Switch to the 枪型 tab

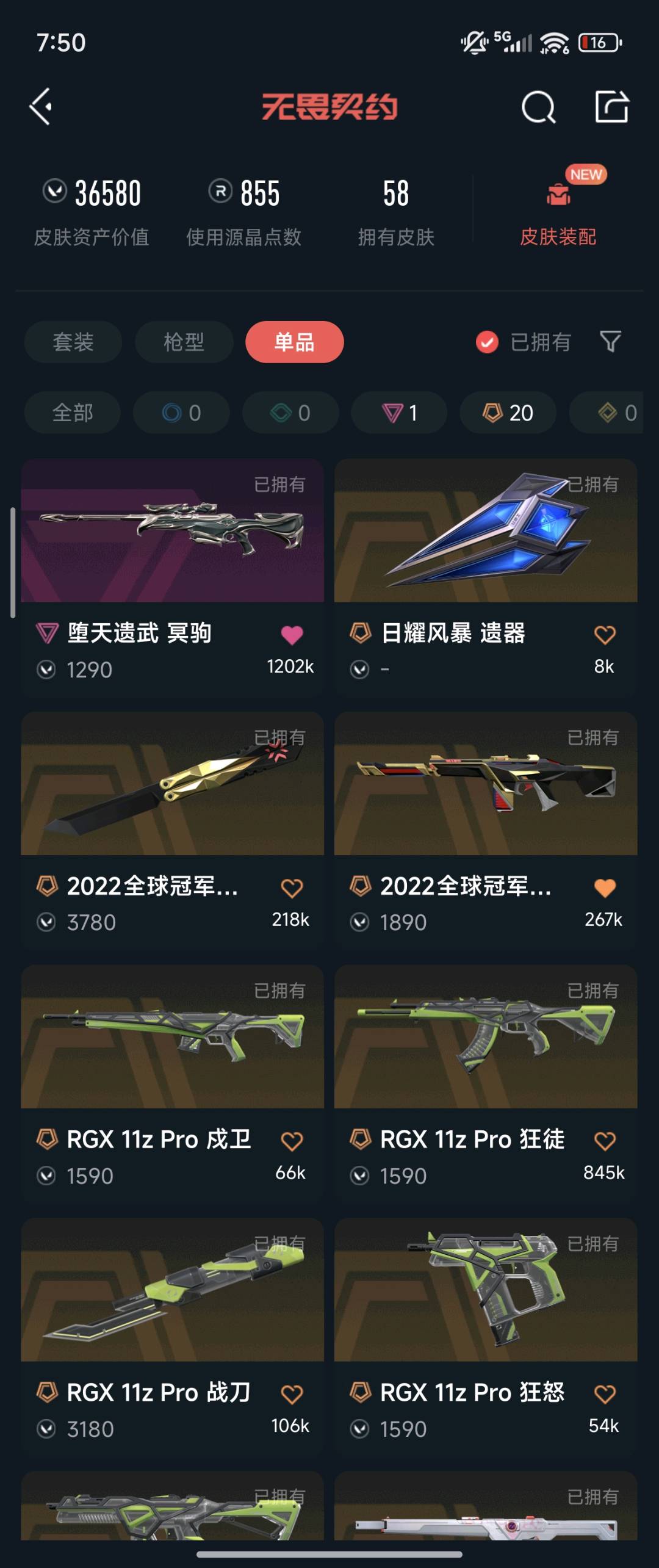[184, 342]
